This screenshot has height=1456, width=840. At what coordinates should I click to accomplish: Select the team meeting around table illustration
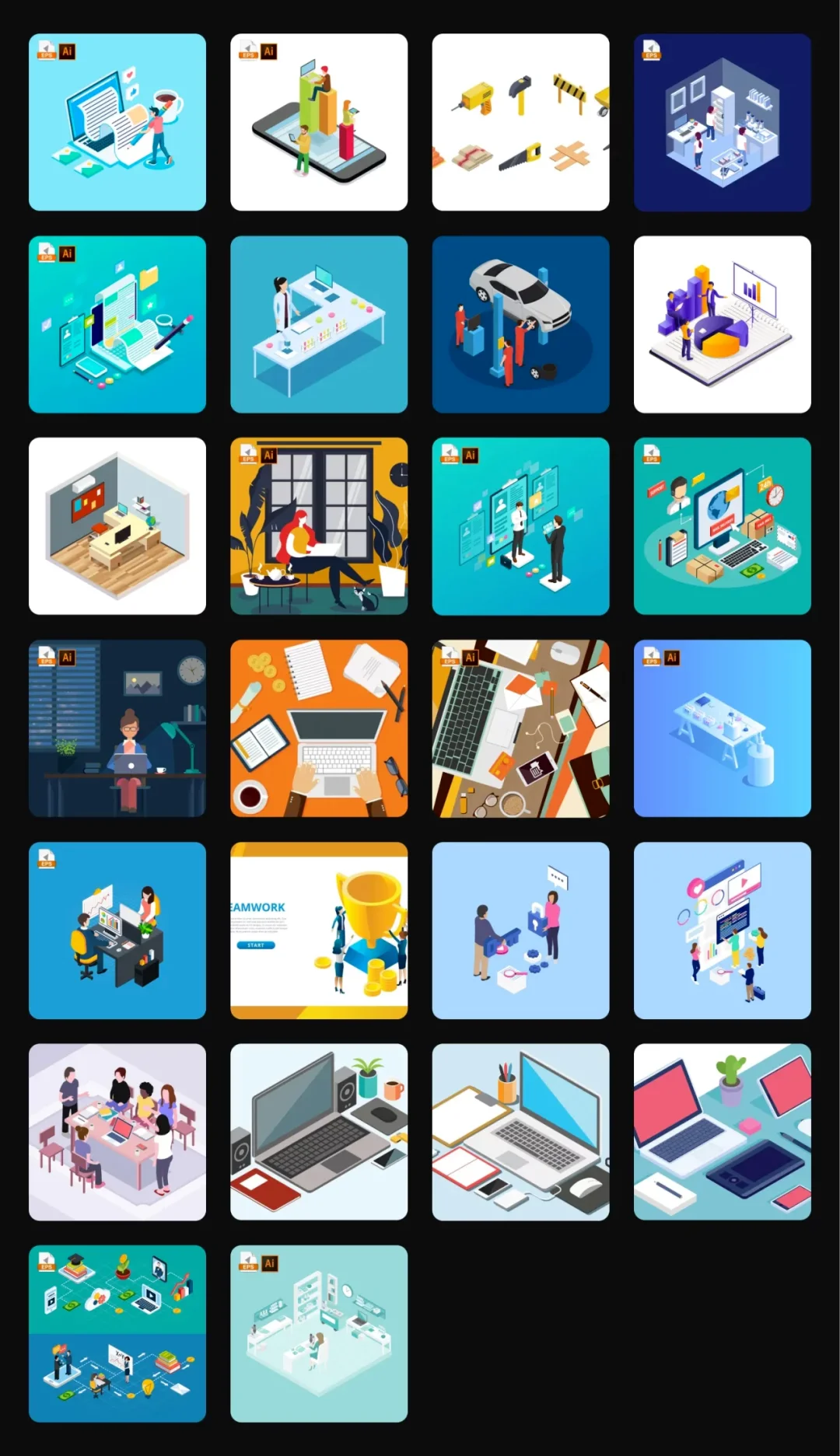tap(117, 1132)
